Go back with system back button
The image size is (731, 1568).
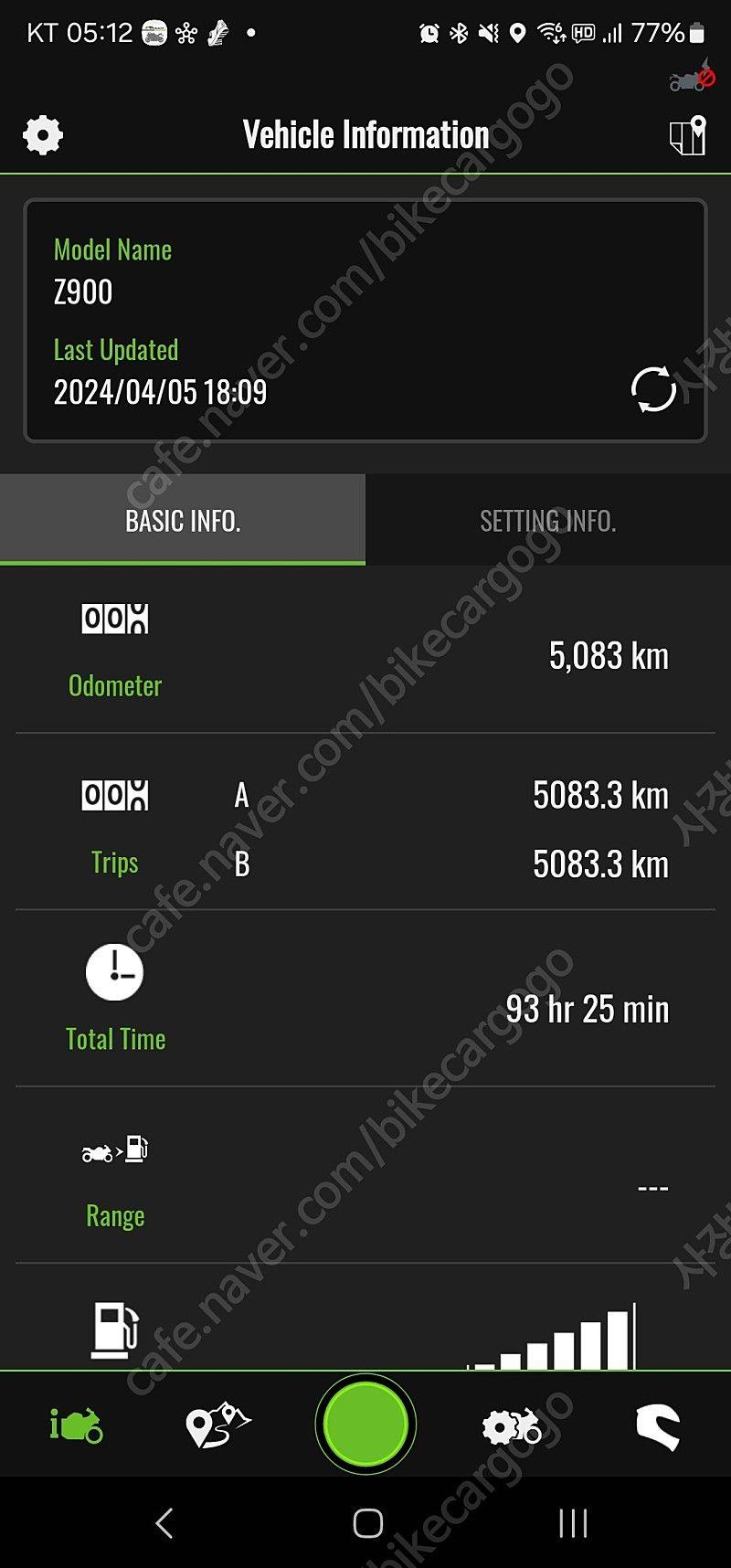coord(164,1523)
